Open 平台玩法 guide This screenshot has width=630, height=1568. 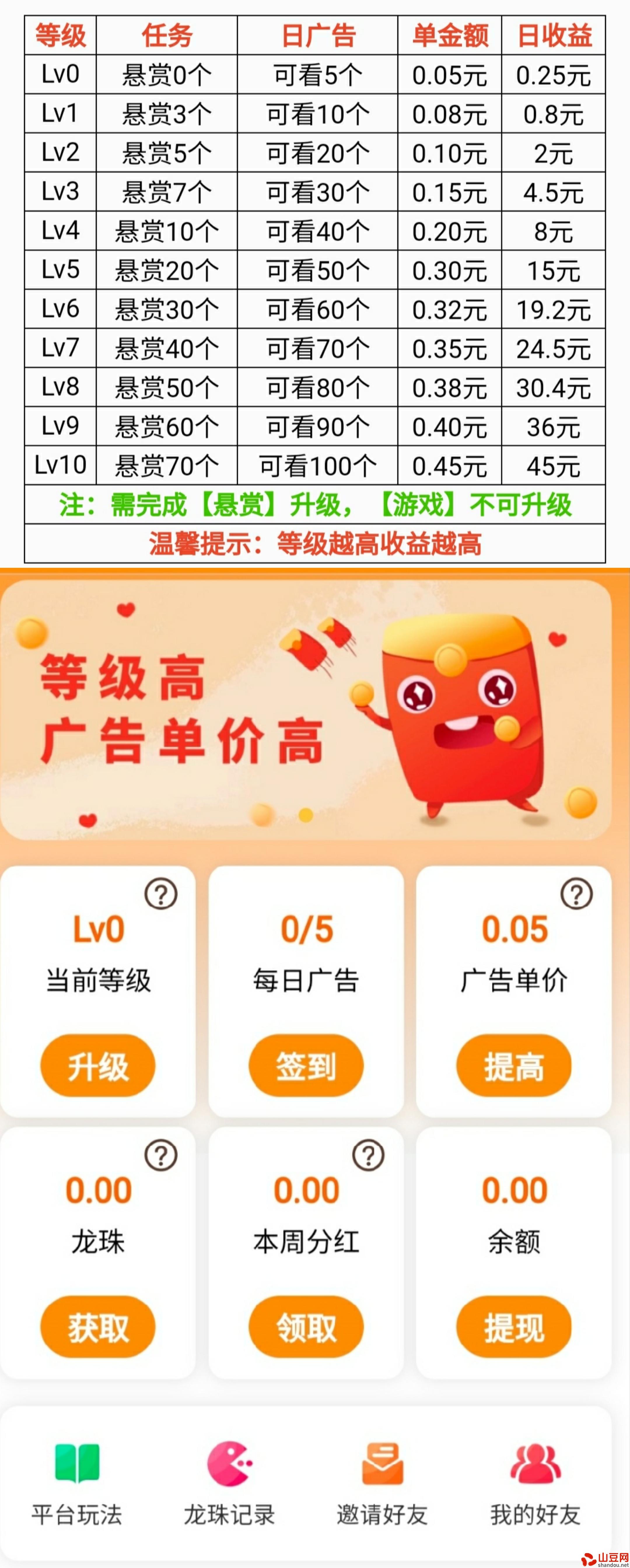pyautogui.click(x=77, y=1485)
